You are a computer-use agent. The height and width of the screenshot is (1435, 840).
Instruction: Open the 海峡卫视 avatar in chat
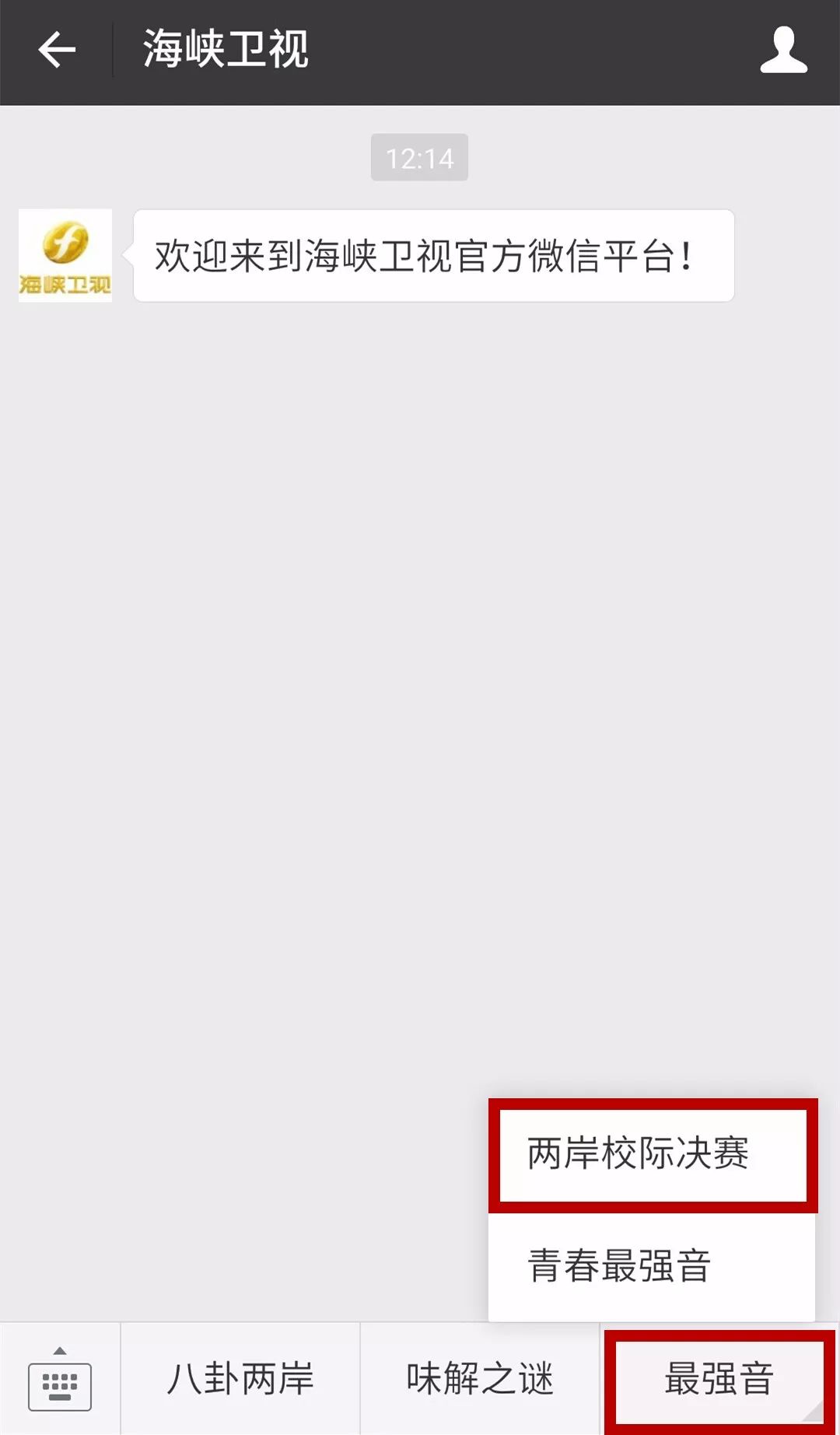click(x=65, y=255)
